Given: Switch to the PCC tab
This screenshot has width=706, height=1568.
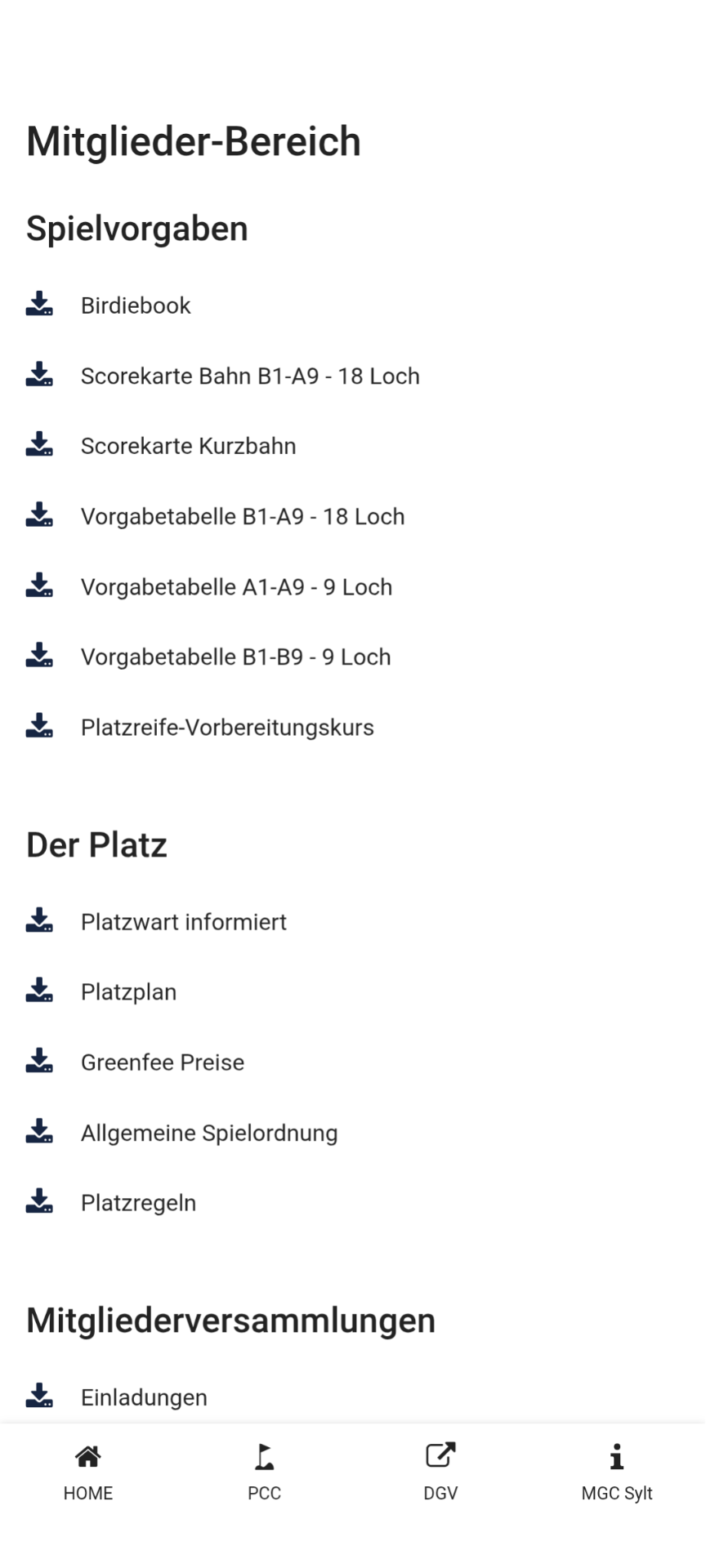Looking at the screenshot, I should coord(264,1472).
